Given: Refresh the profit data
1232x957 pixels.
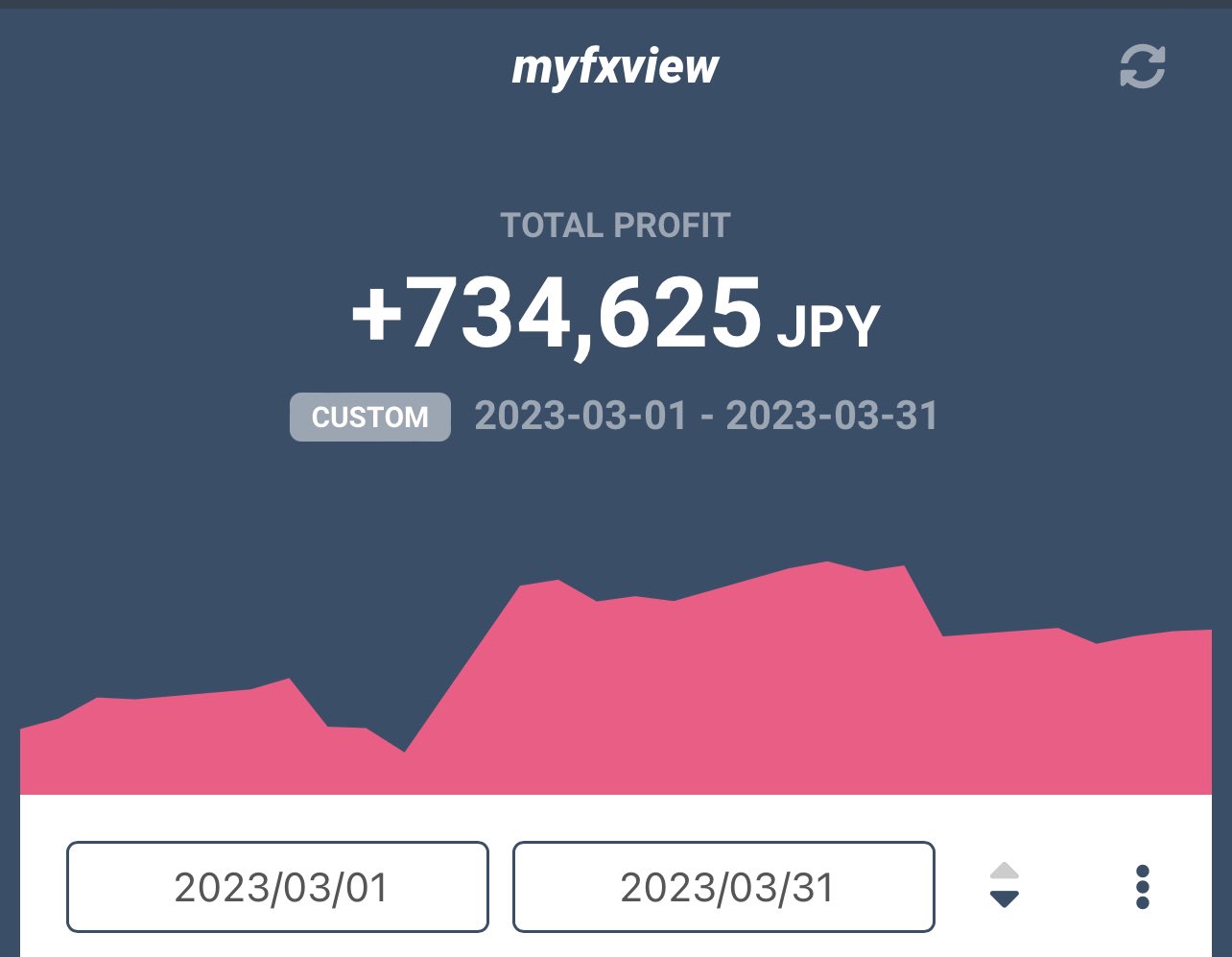Looking at the screenshot, I should (x=1142, y=67).
